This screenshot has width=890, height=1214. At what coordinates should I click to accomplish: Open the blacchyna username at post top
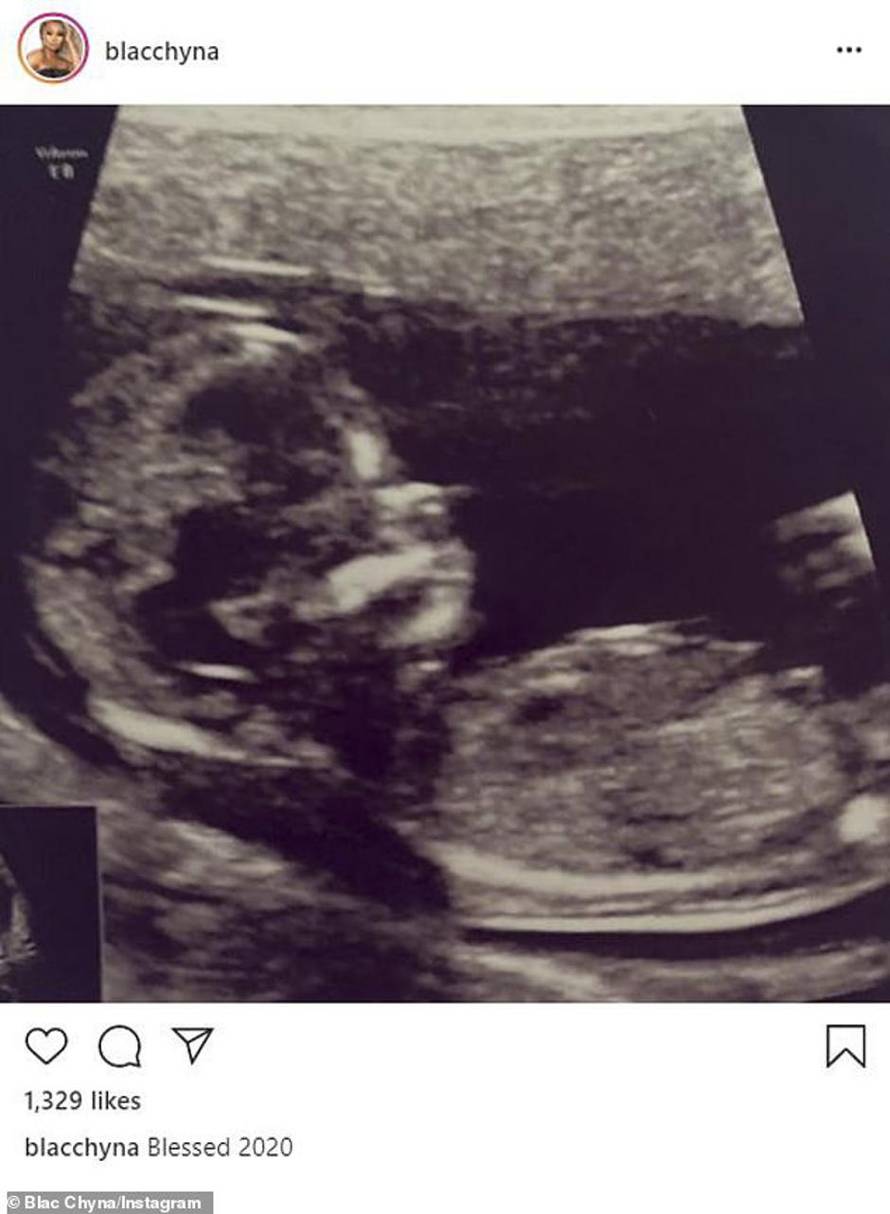coord(161,51)
